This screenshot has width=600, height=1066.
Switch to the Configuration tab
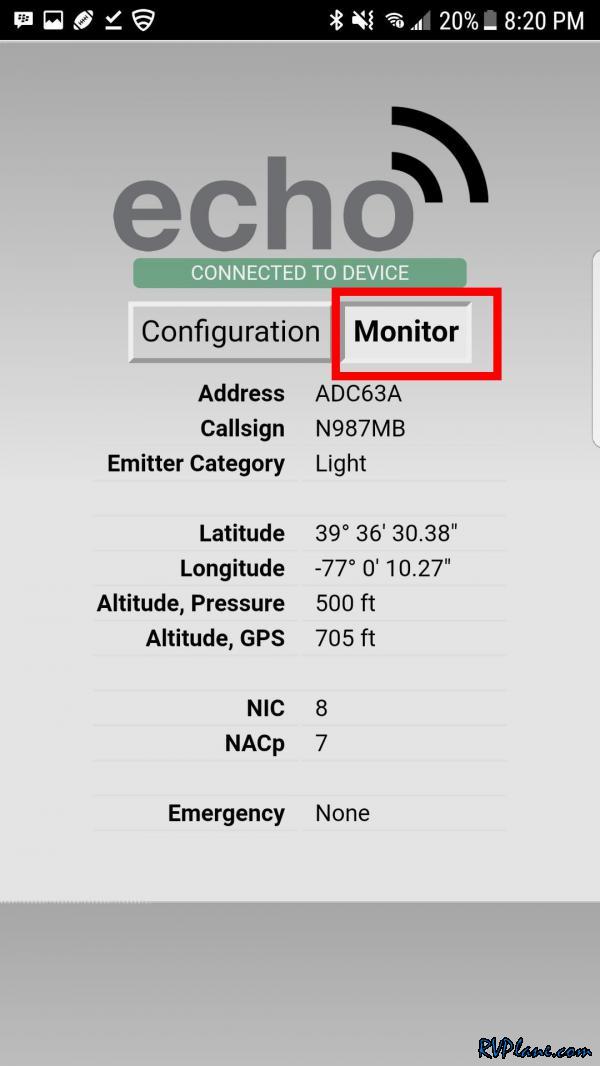click(231, 332)
